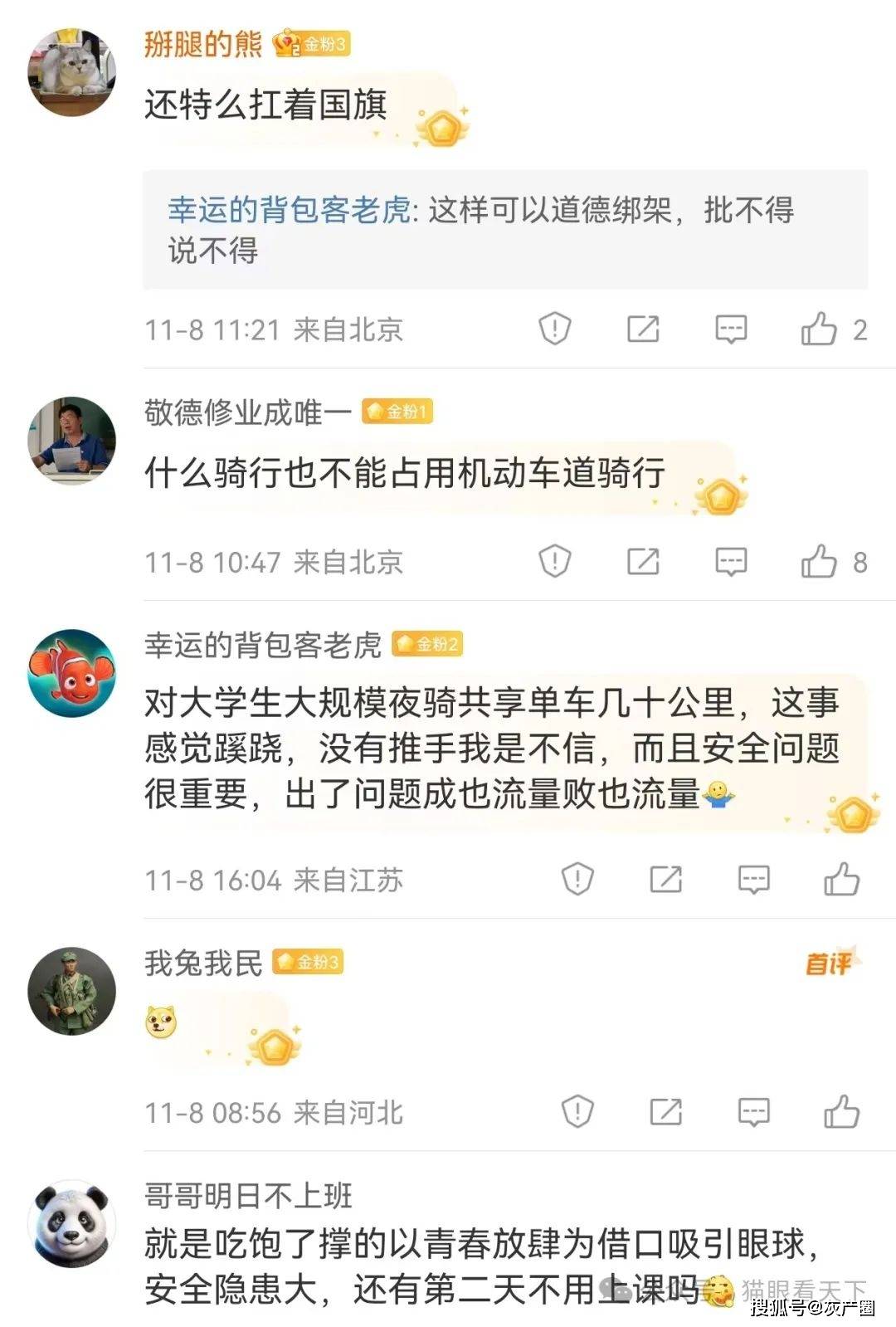The height and width of the screenshot is (1327, 896).
Task: Repost the 11-8 16:04 comment from 江苏
Action: click(x=665, y=879)
